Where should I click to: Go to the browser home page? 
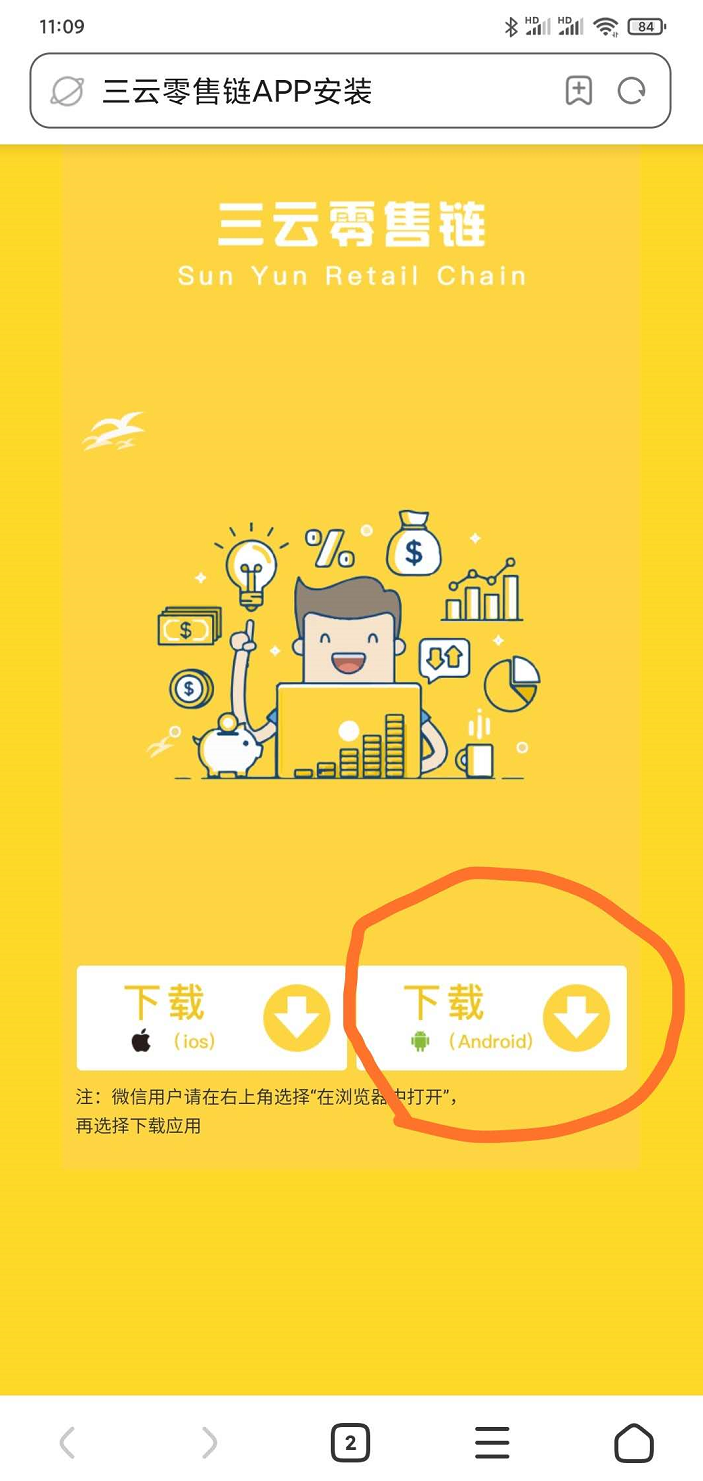(x=633, y=1442)
